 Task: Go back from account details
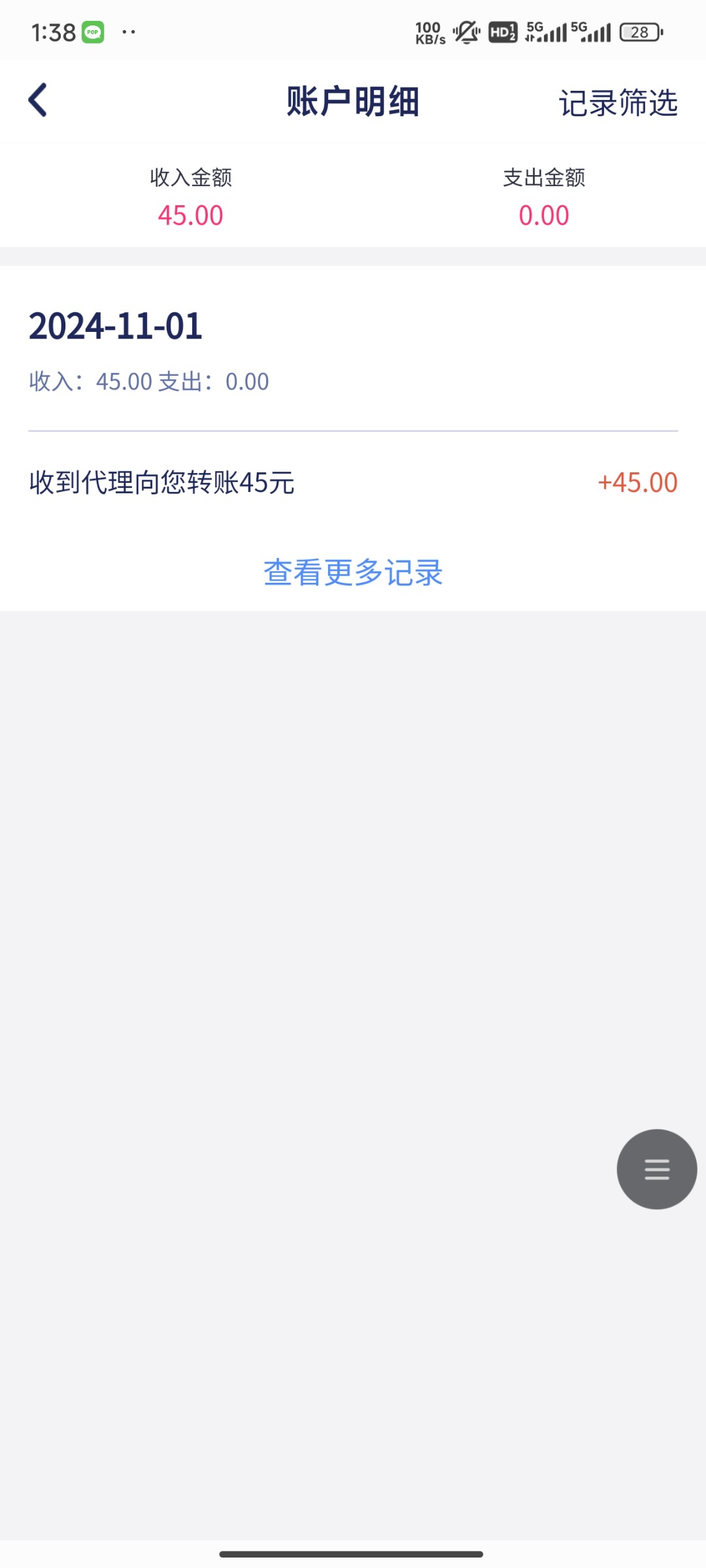click(x=38, y=101)
